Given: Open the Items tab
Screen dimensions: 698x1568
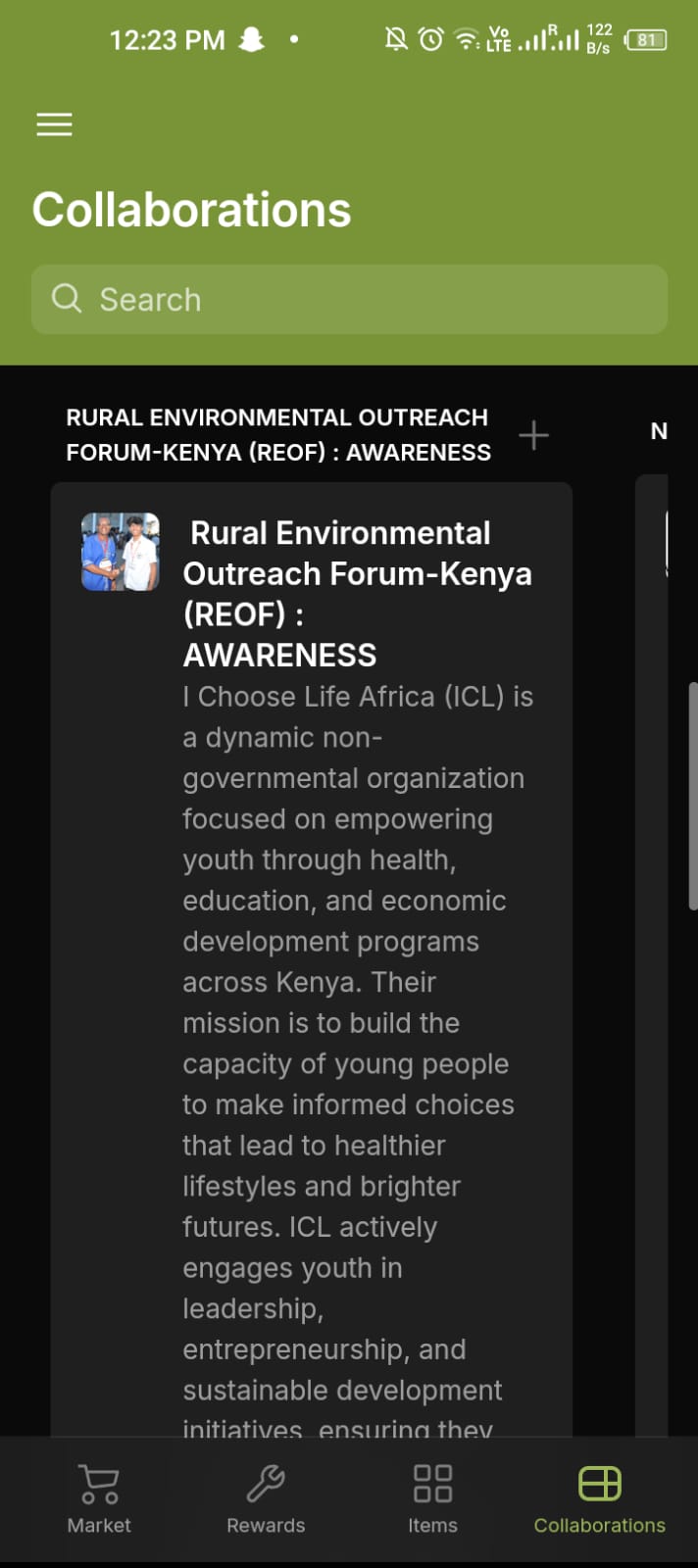Looking at the screenshot, I should pyautogui.click(x=432, y=1499).
